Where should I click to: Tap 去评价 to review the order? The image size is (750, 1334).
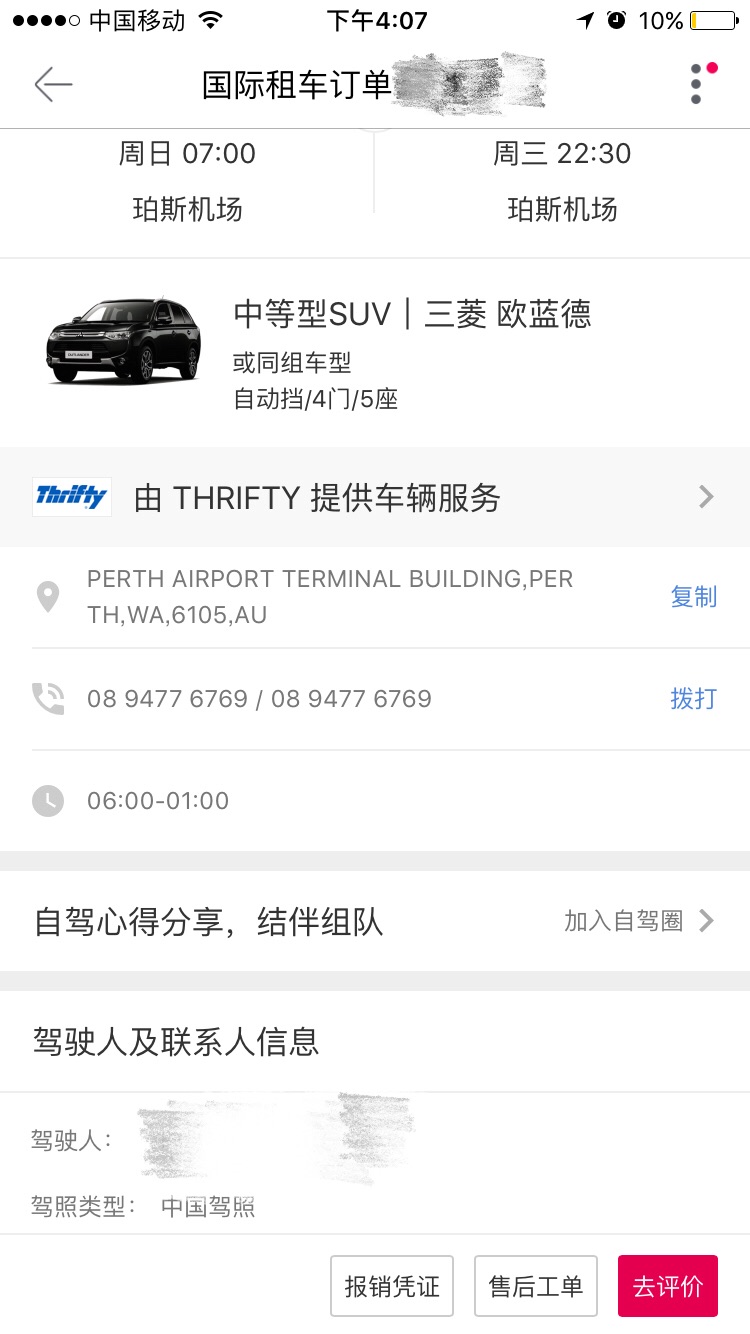tap(668, 1286)
